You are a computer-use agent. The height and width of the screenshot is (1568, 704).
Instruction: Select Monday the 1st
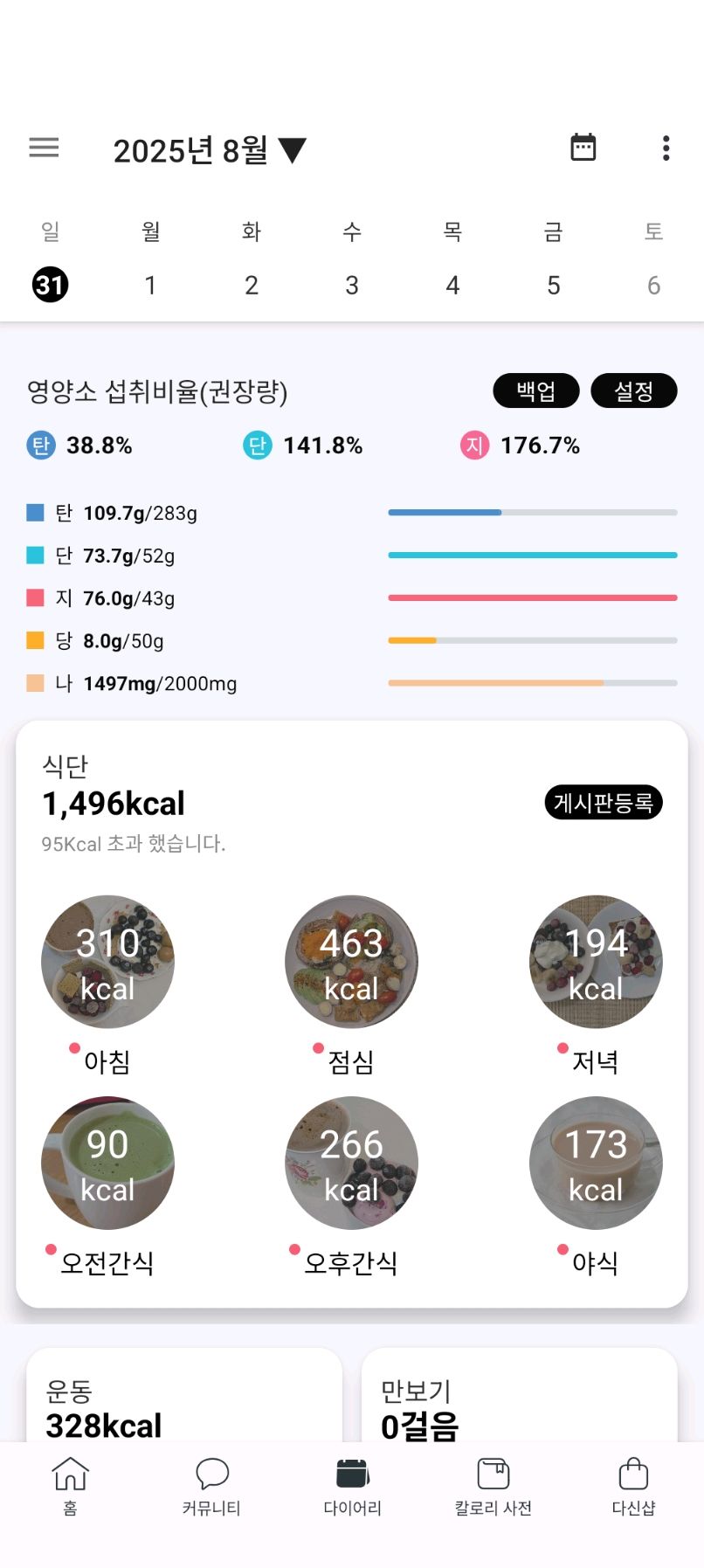(x=150, y=285)
